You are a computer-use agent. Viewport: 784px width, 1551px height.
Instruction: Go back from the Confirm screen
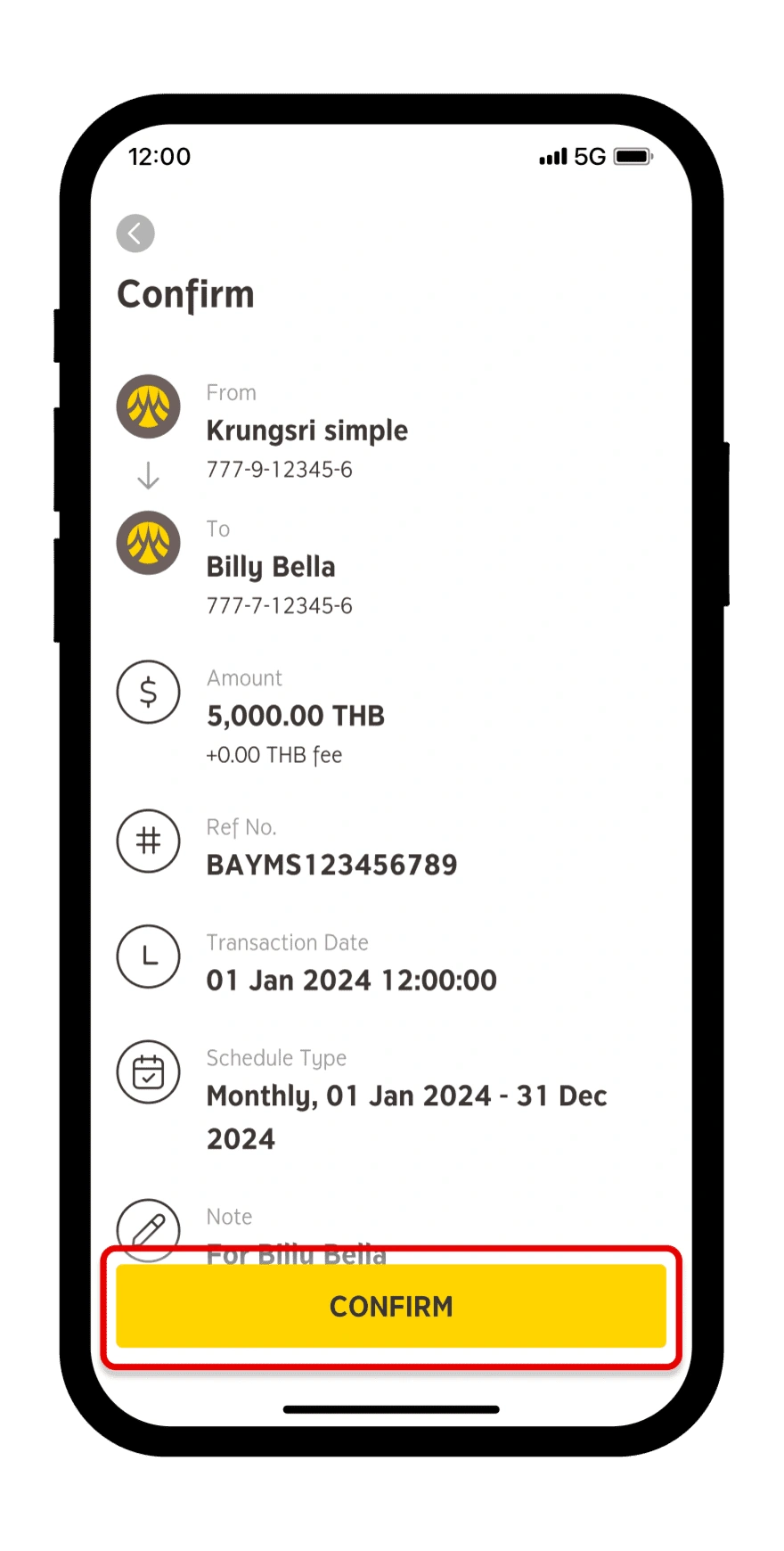pos(135,234)
